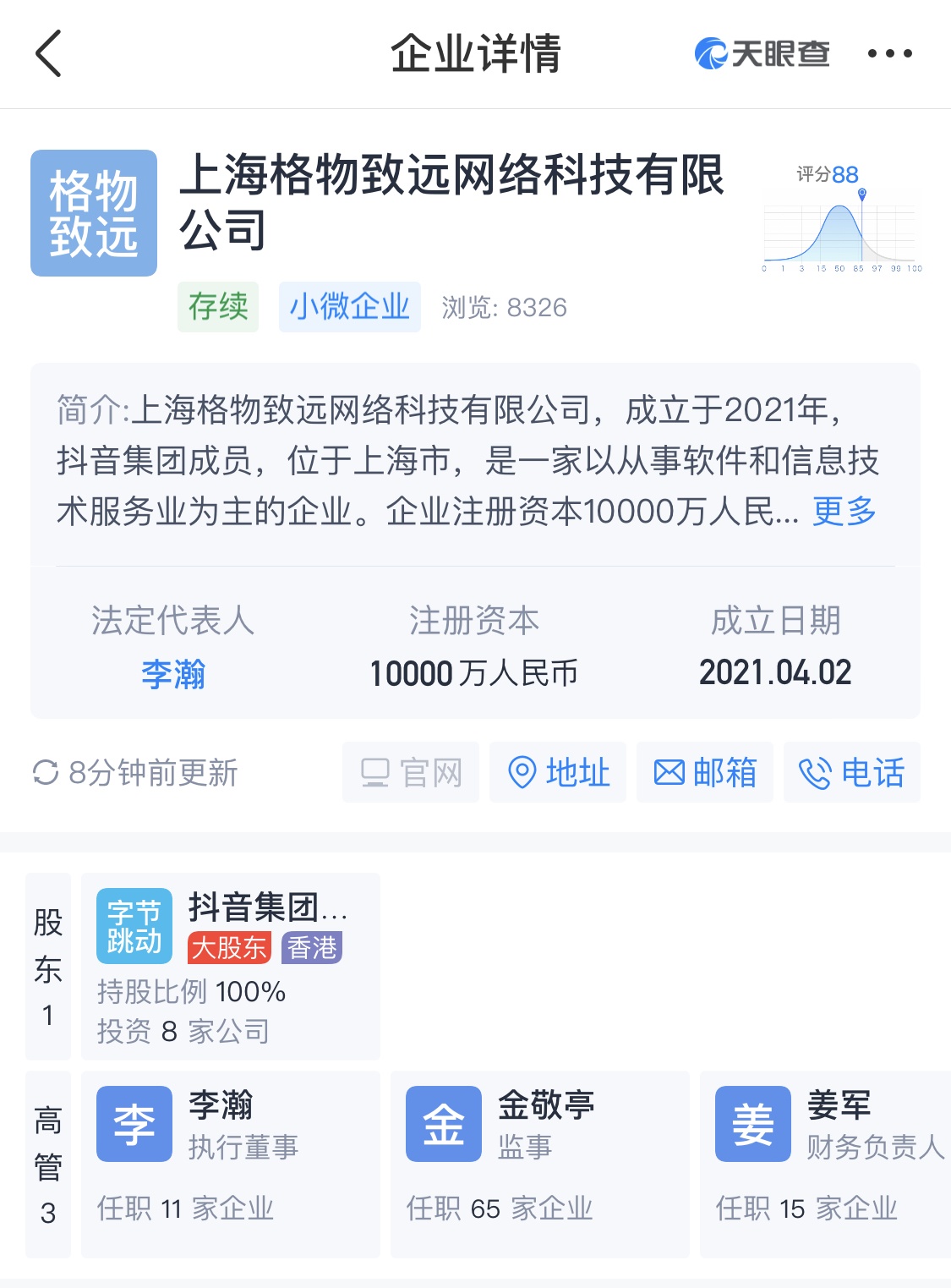The image size is (951, 1288).
Task: Refresh data via the 8分钟前更新 icon
Action: tap(46, 772)
